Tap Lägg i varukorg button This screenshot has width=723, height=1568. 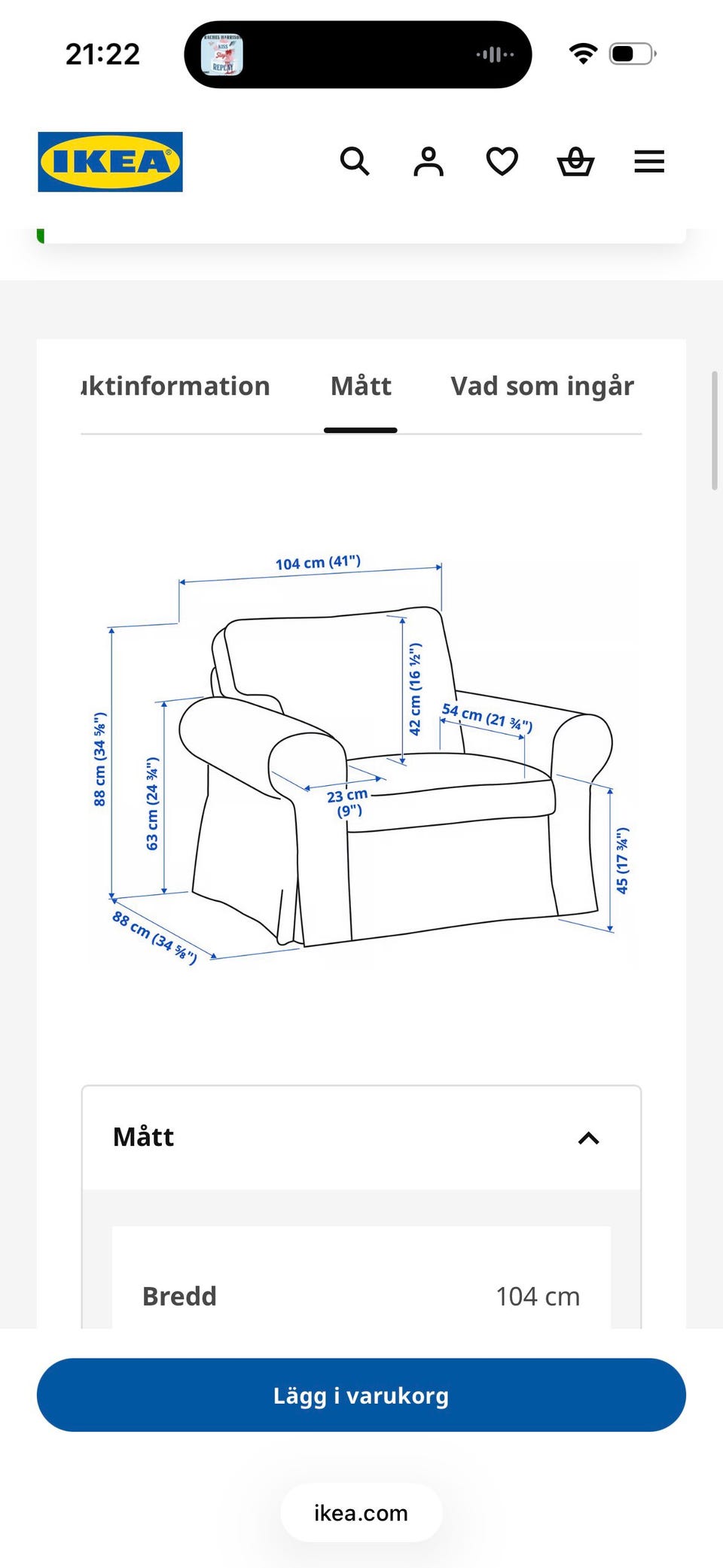pyautogui.click(x=361, y=1395)
